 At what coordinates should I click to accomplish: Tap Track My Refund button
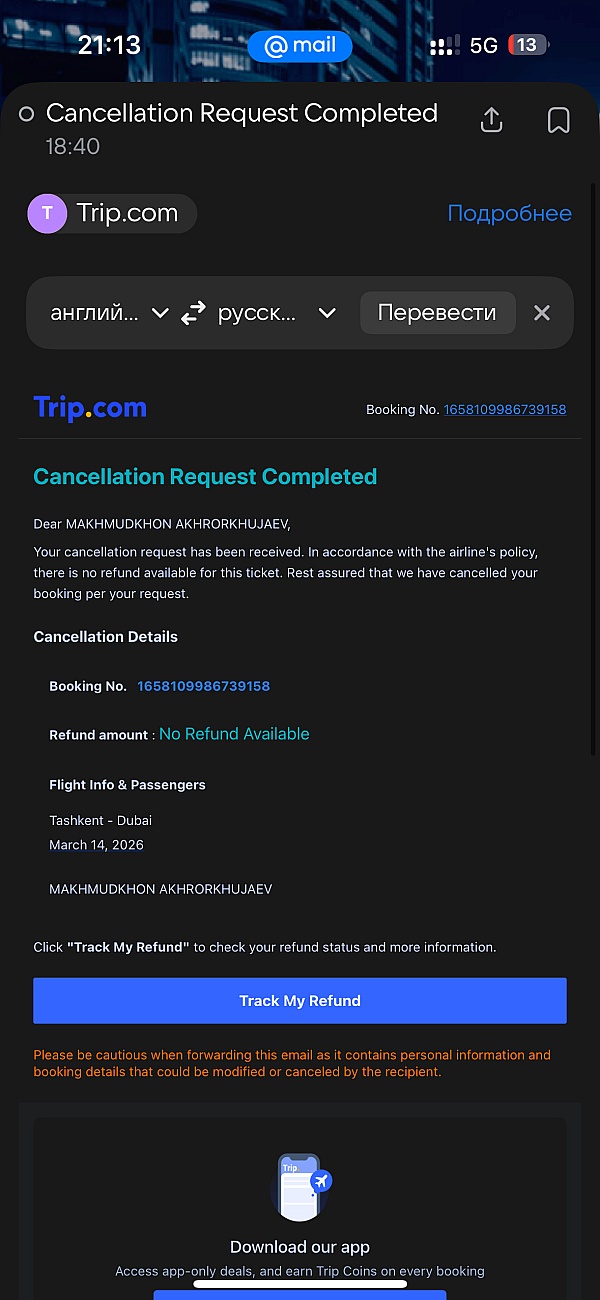pyautogui.click(x=300, y=1000)
